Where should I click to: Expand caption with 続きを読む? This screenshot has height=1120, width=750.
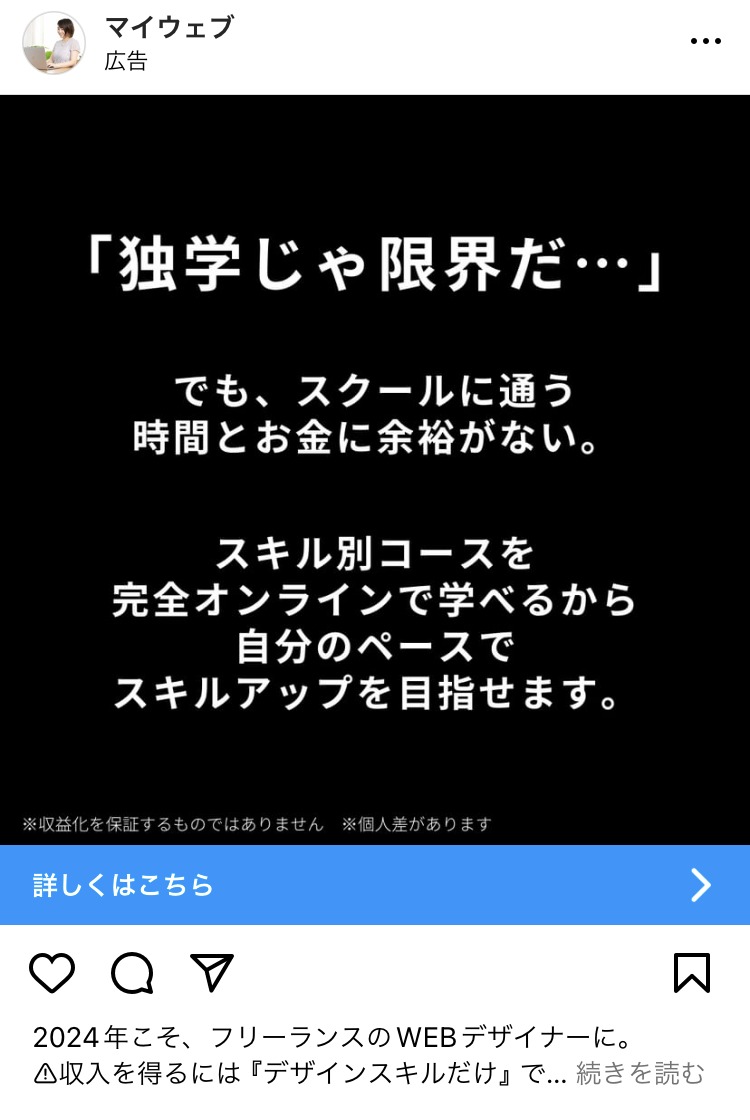click(640, 1074)
